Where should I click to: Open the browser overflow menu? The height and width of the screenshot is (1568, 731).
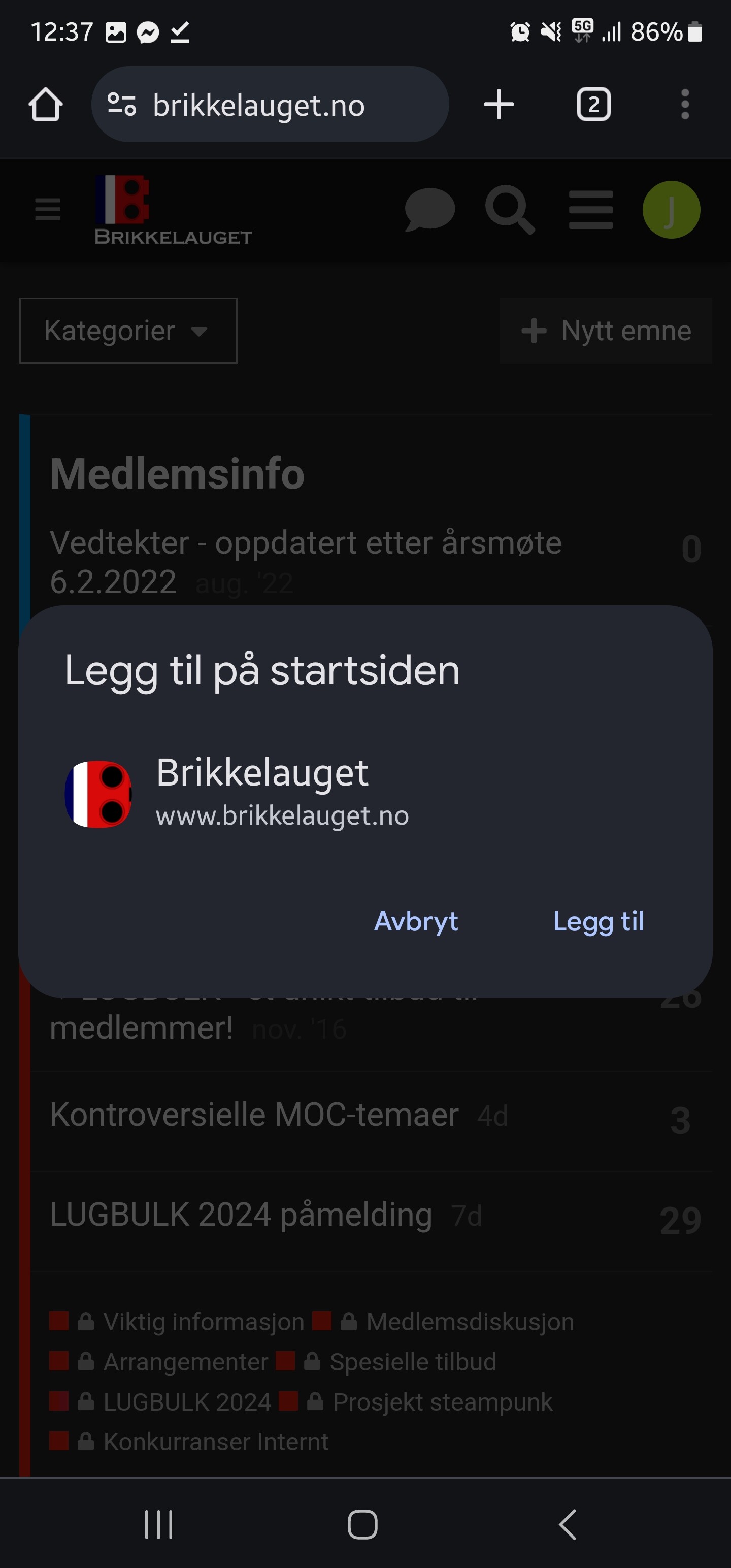click(x=685, y=104)
